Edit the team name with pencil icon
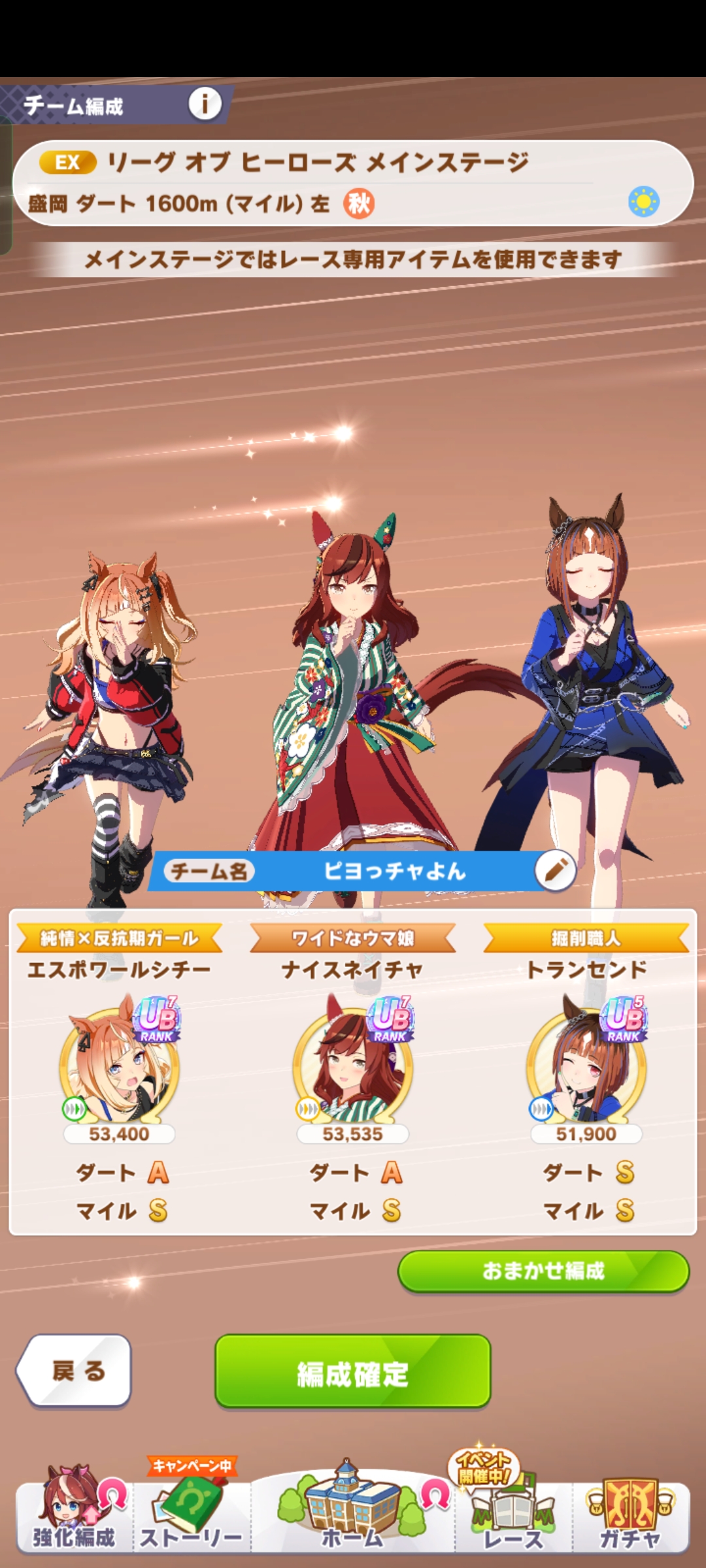This screenshot has height=1568, width=706. [555, 870]
